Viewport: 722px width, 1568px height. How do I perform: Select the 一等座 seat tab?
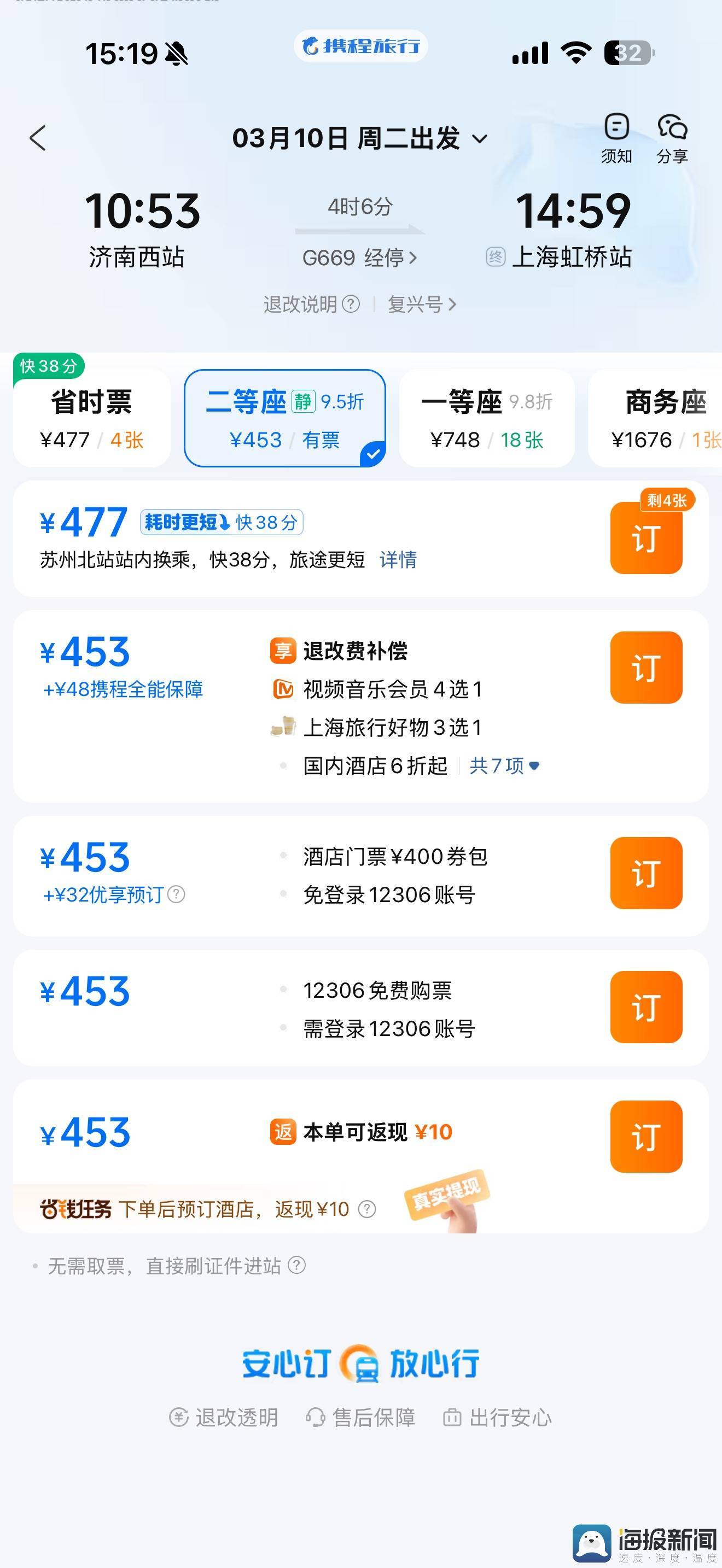point(486,419)
